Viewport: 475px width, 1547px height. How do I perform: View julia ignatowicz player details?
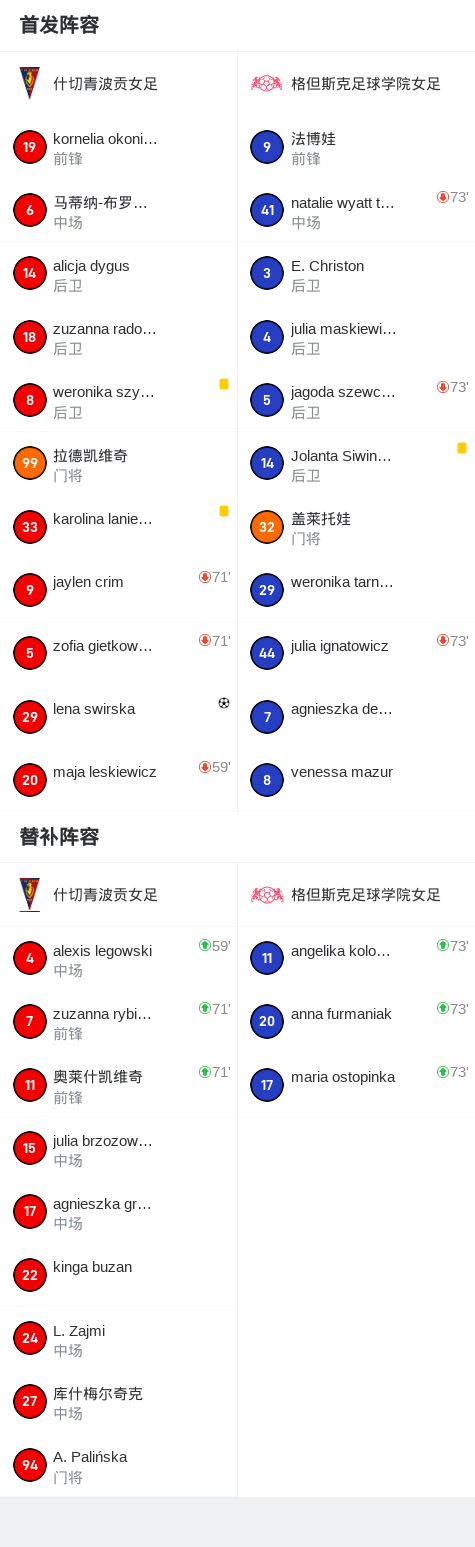(x=356, y=653)
